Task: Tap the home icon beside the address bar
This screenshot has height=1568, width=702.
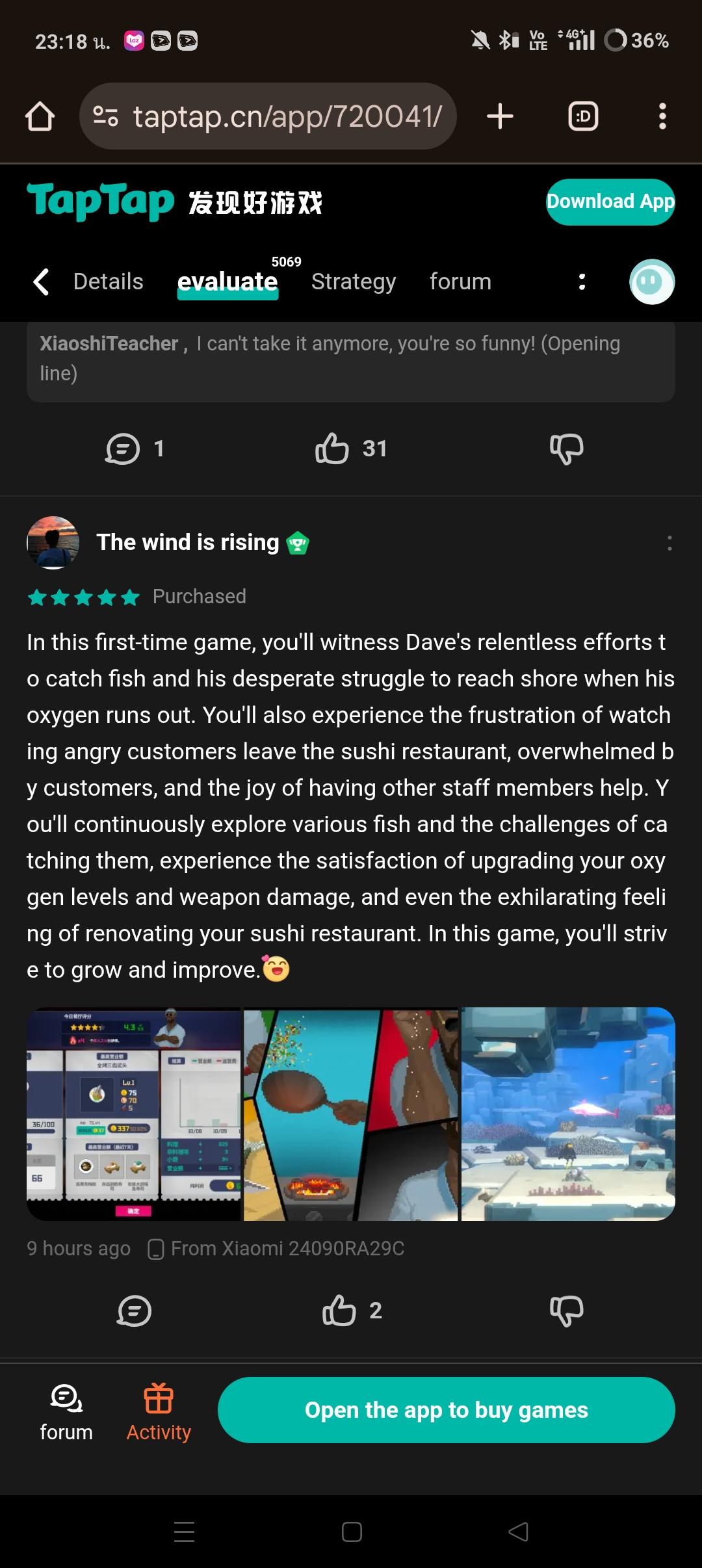Action: coord(40,116)
